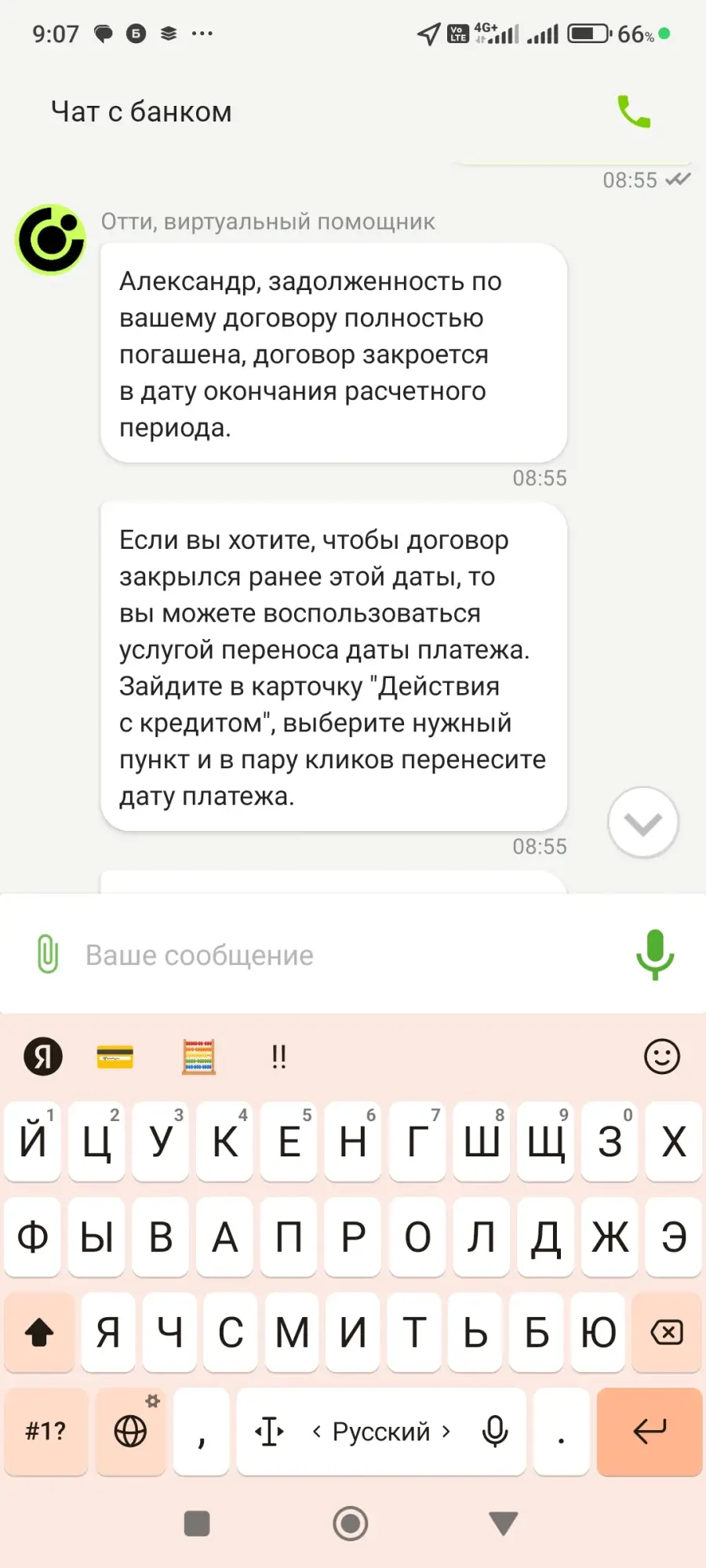Tap the system home button

pyautogui.click(x=351, y=1523)
